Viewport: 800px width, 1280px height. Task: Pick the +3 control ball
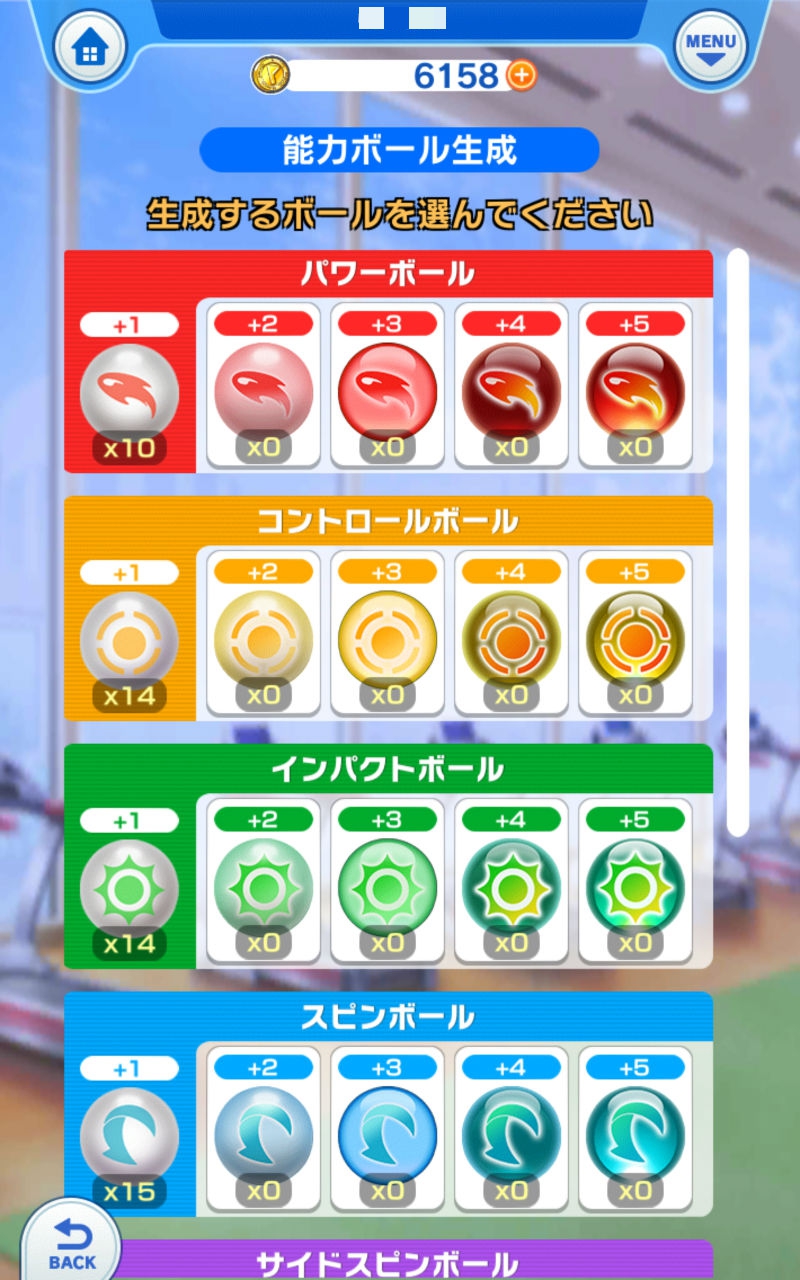click(387, 635)
